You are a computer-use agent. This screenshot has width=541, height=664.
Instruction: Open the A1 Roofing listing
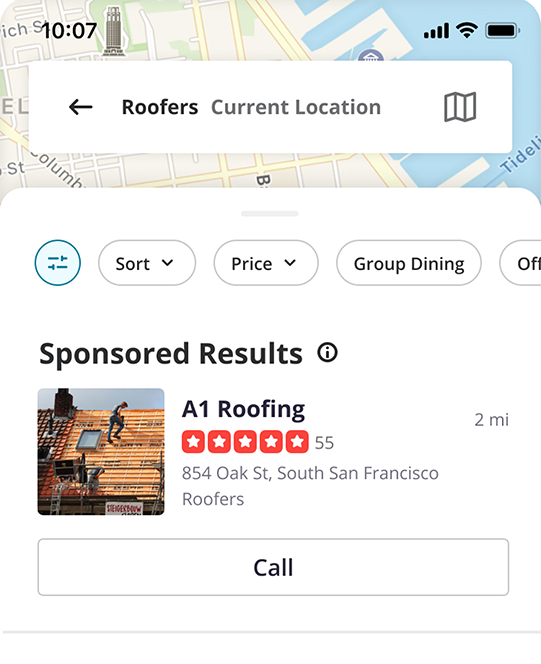243,409
